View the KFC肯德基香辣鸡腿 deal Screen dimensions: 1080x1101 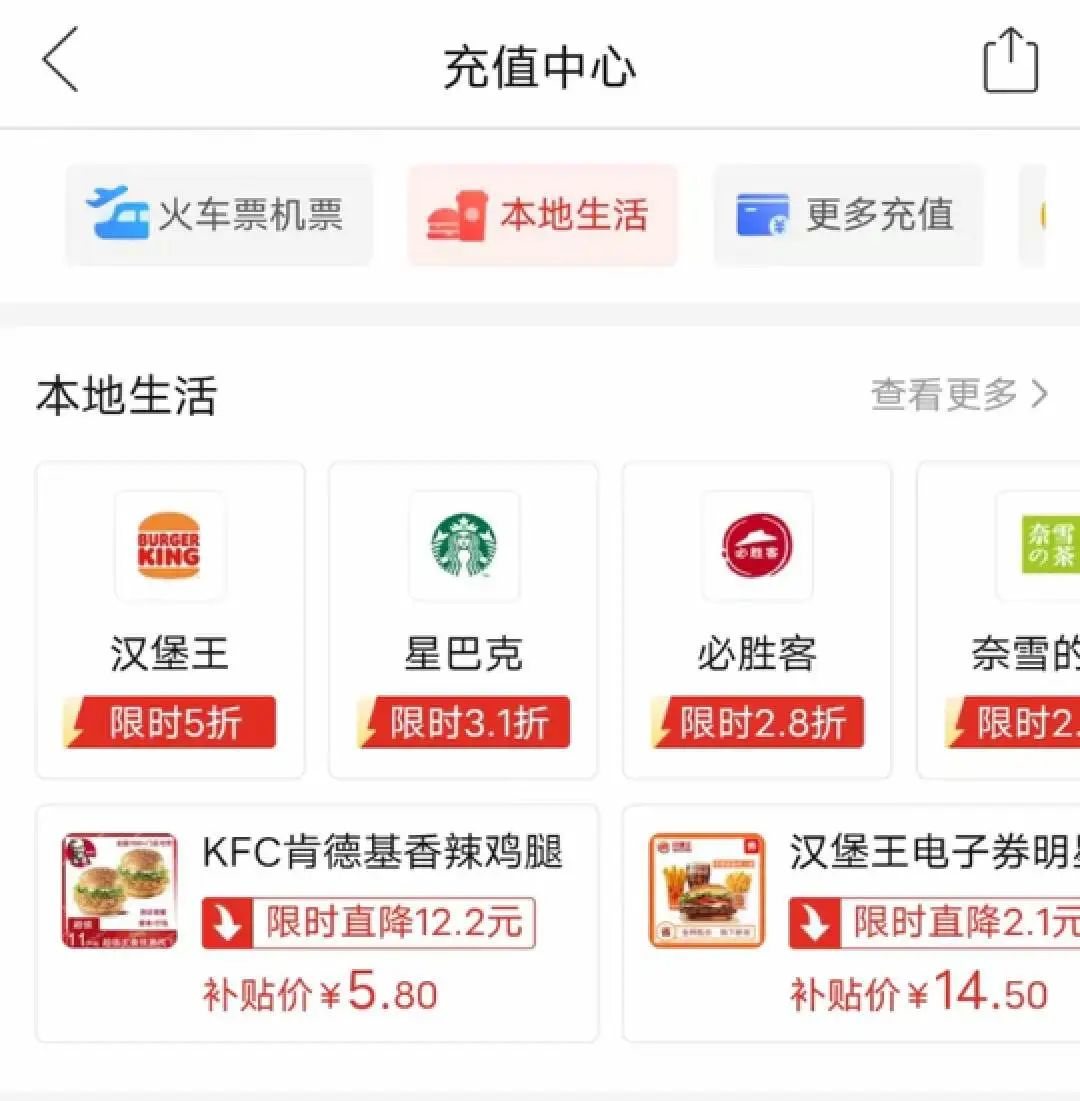click(x=317, y=923)
